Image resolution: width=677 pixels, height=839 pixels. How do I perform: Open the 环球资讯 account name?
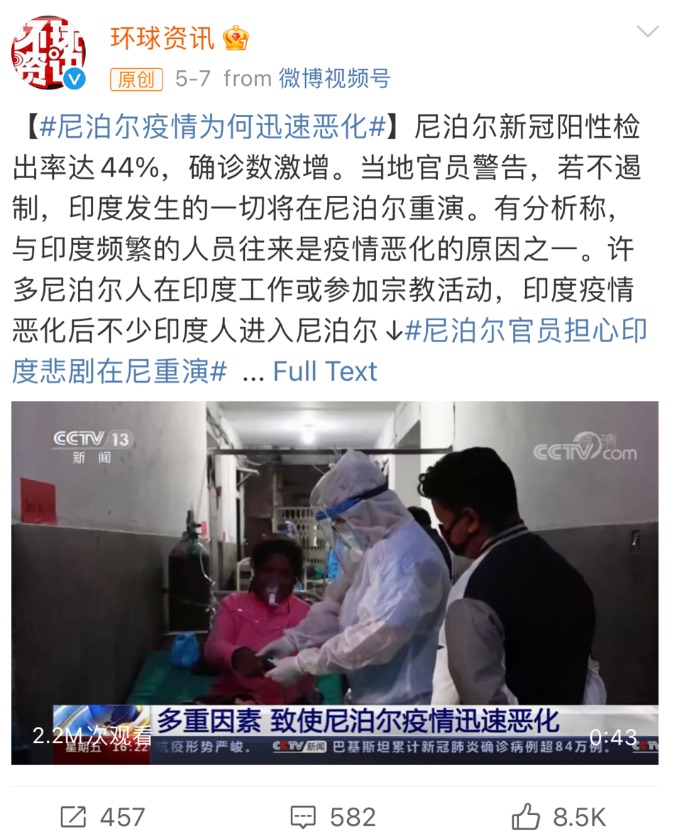161,38
